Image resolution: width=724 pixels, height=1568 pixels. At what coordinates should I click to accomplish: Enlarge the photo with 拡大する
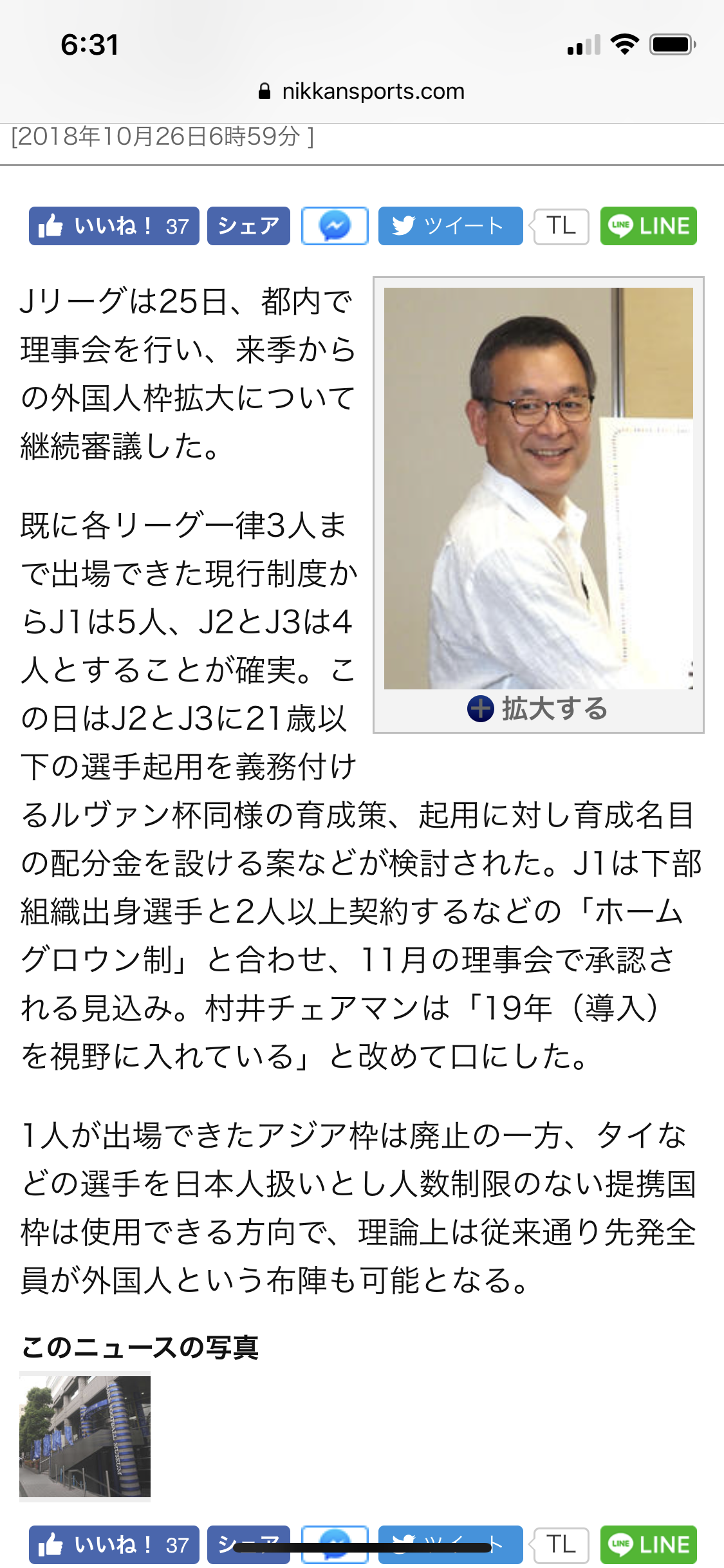tap(538, 709)
